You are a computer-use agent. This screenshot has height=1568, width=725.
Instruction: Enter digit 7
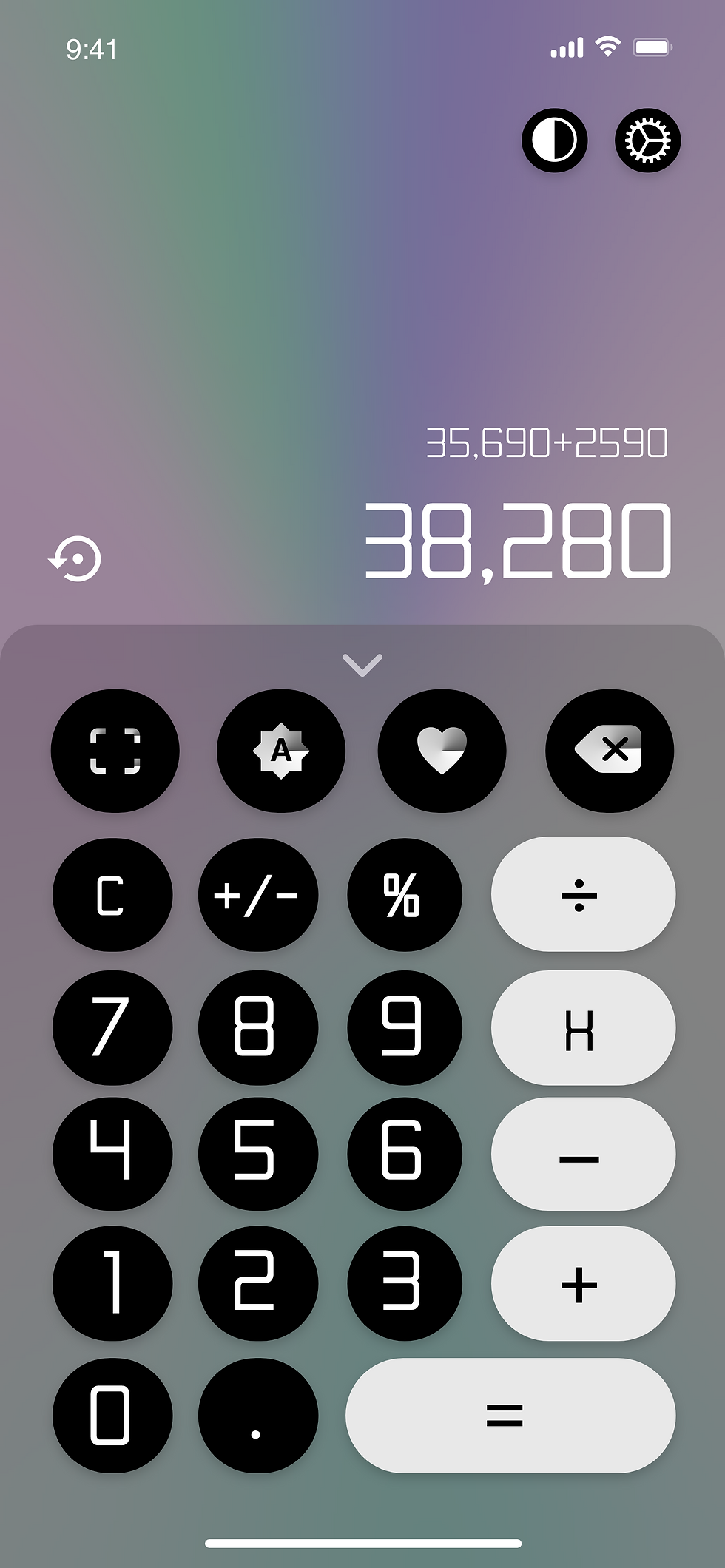point(112,1028)
